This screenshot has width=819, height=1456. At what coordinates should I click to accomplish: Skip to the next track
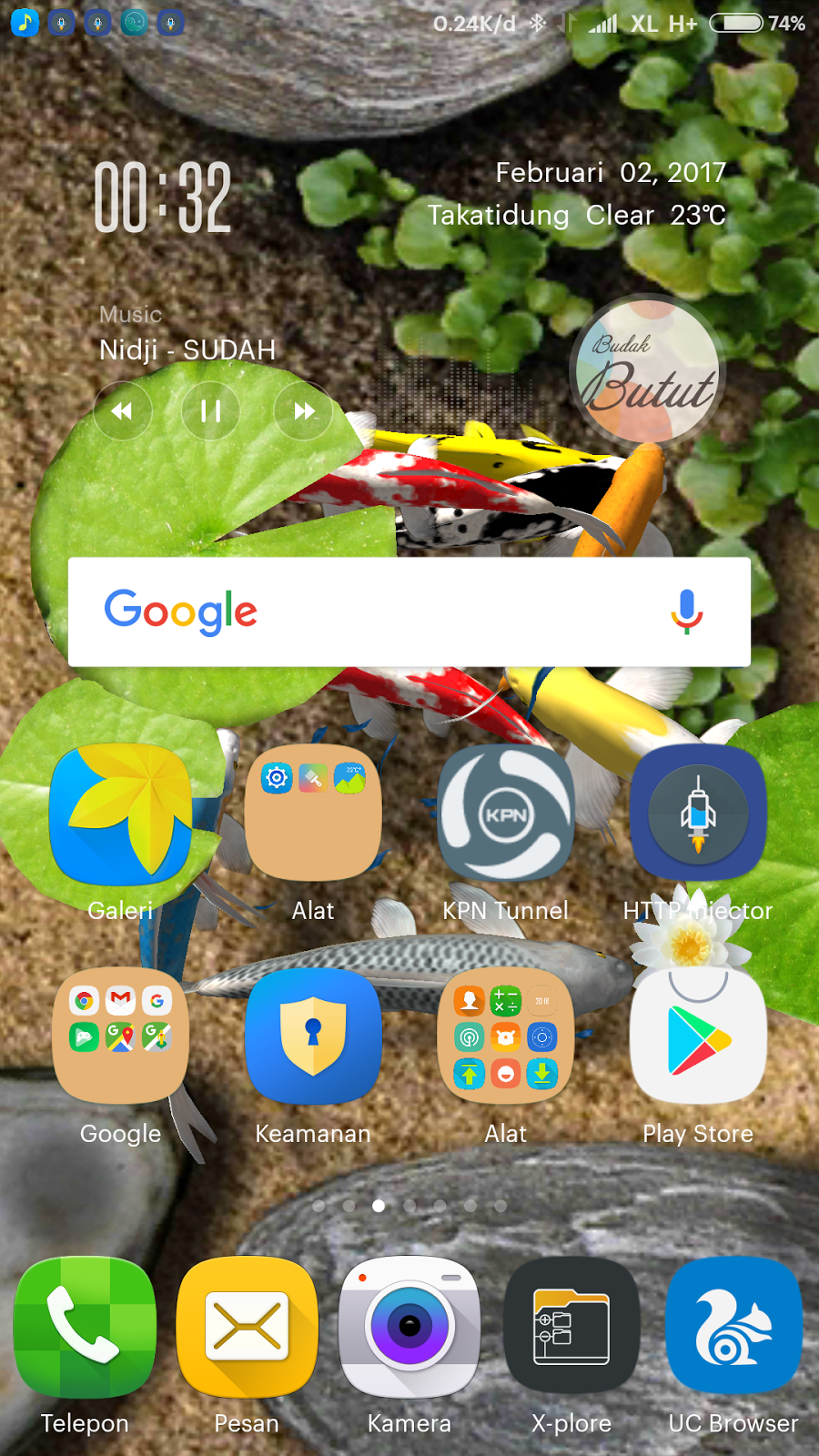304,411
